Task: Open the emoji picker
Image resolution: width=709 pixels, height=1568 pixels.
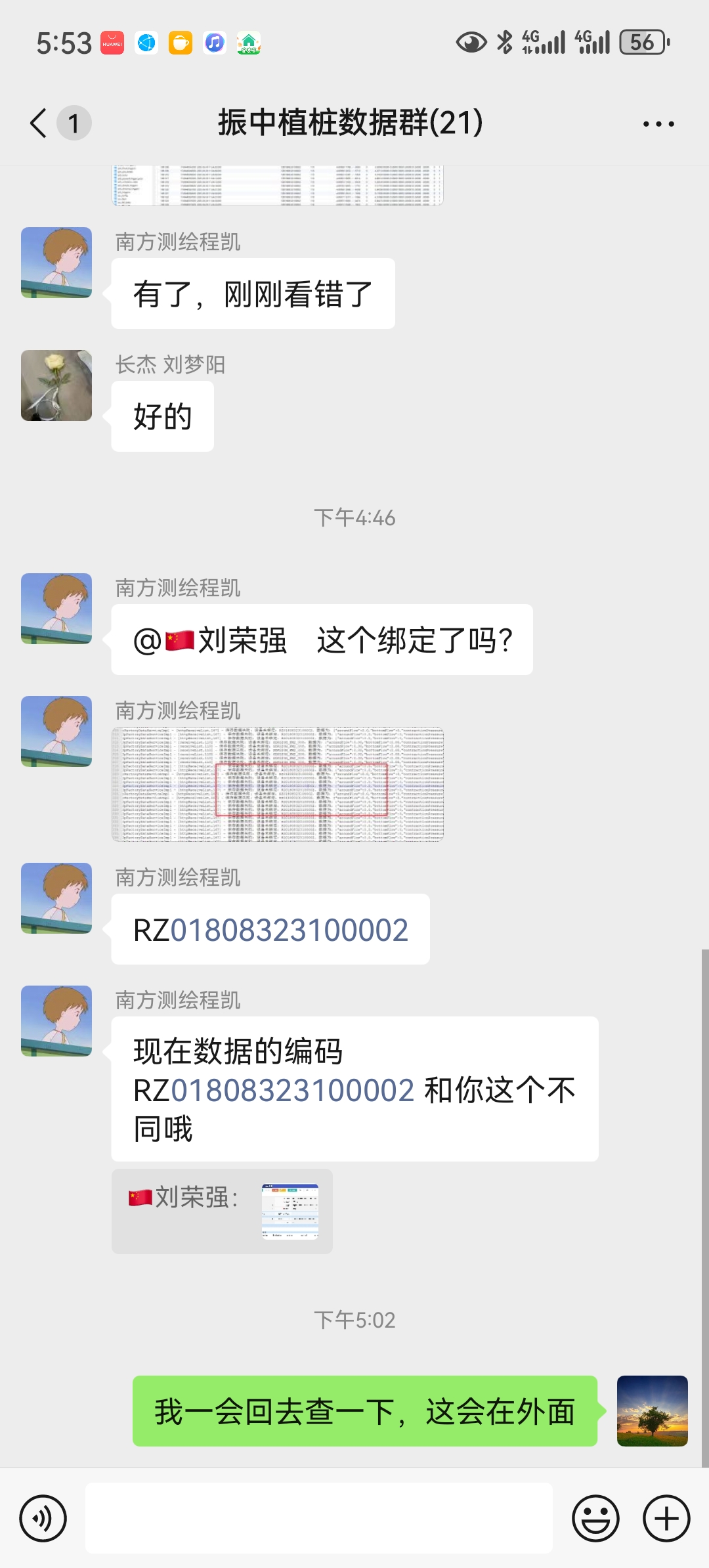Action: click(595, 1518)
